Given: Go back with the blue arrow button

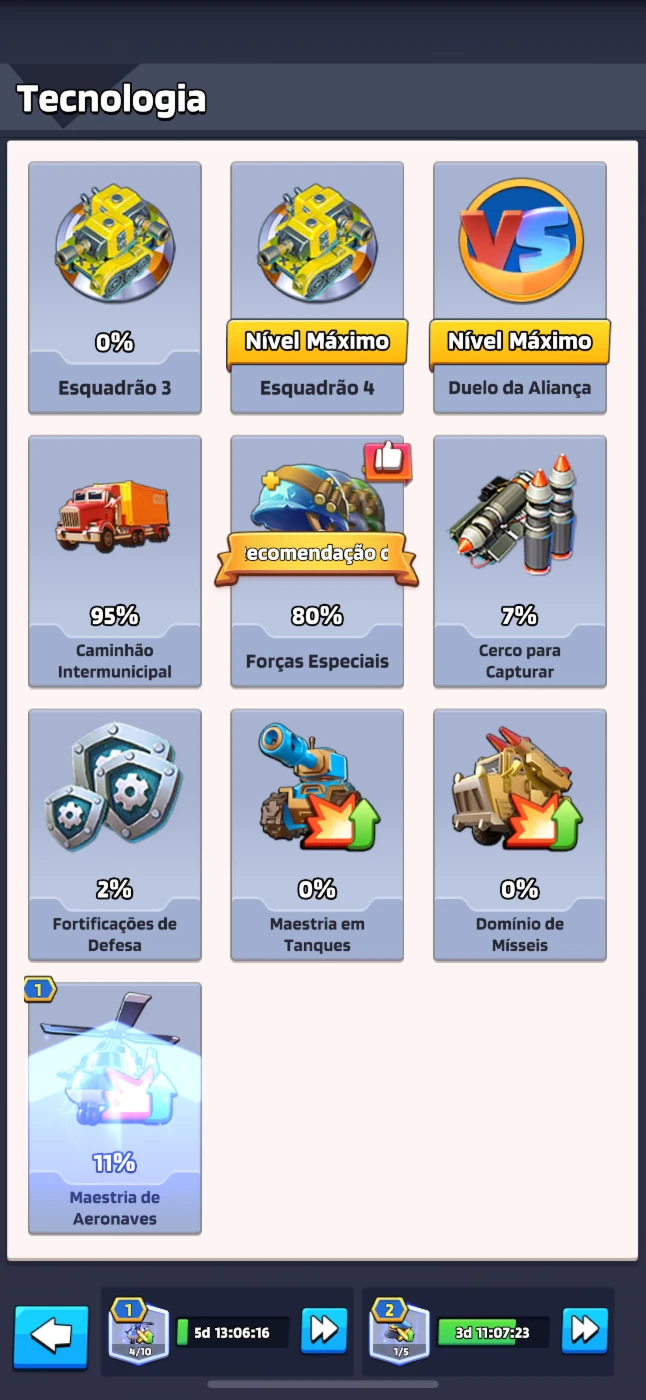Looking at the screenshot, I should [51, 1336].
